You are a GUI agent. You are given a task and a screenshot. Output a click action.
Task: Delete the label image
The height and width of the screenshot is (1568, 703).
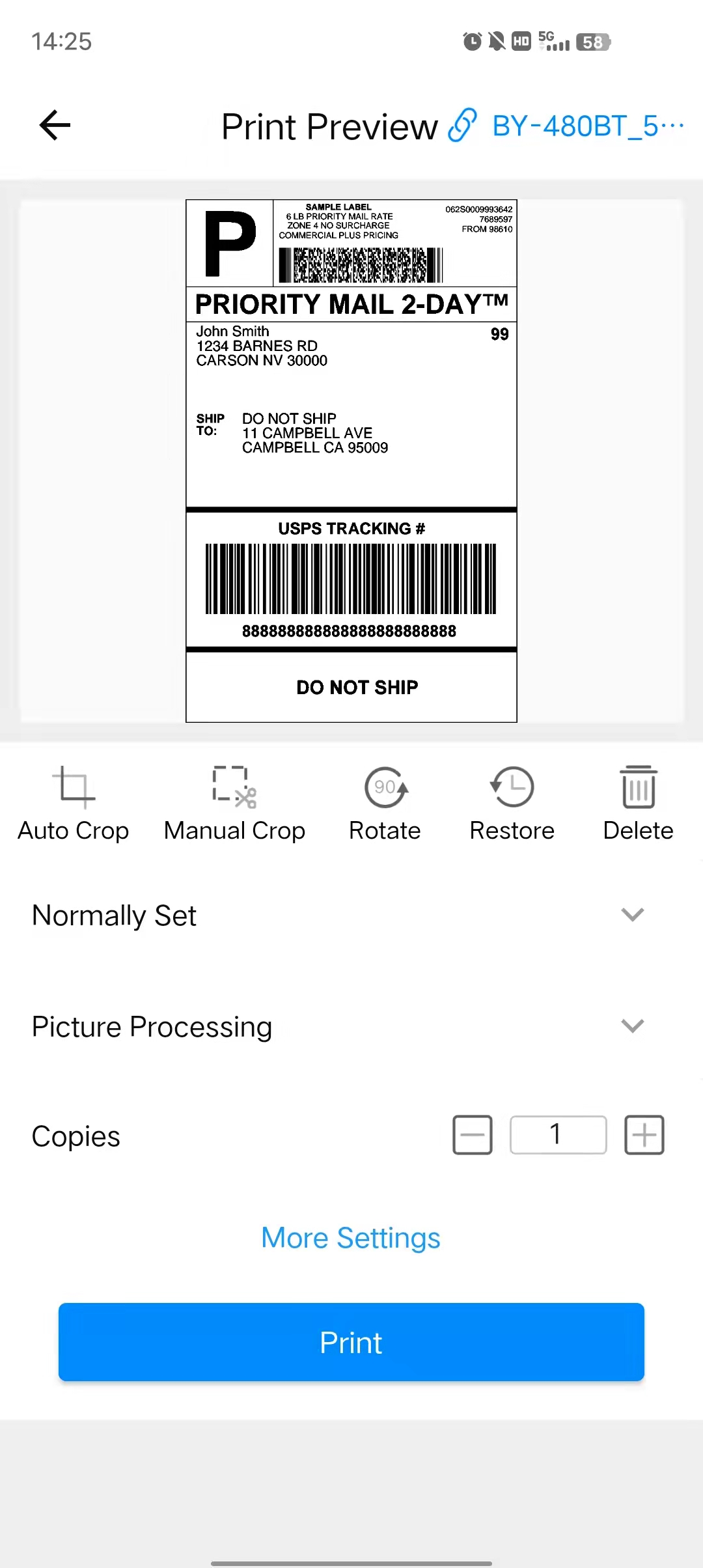pos(638,804)
